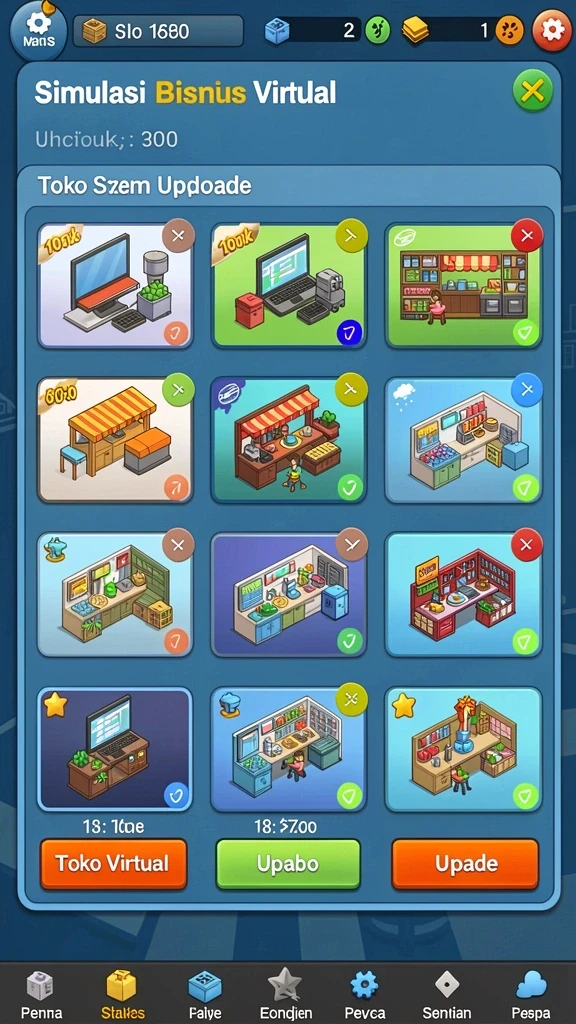Select the orange striped market stall card
Image resolution: width=576 pixels, height=1024 pixels.
click(x=115, y=440)
